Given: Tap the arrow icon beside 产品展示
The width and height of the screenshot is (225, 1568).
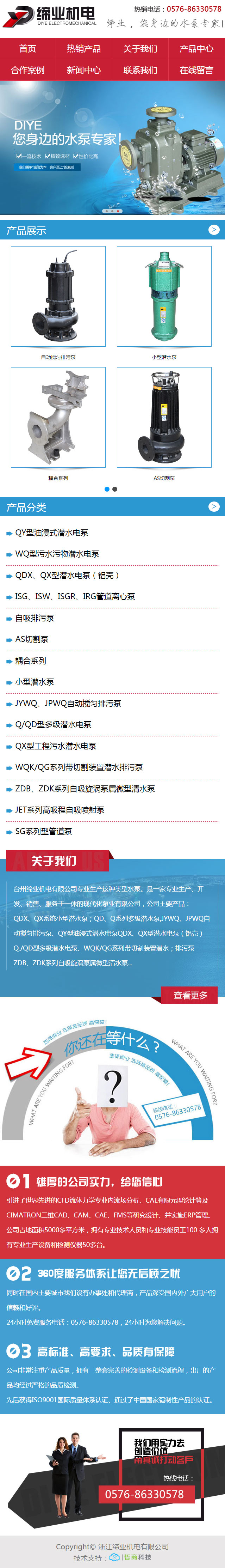Looking at the screenshot, I should (x=213, y=230).
